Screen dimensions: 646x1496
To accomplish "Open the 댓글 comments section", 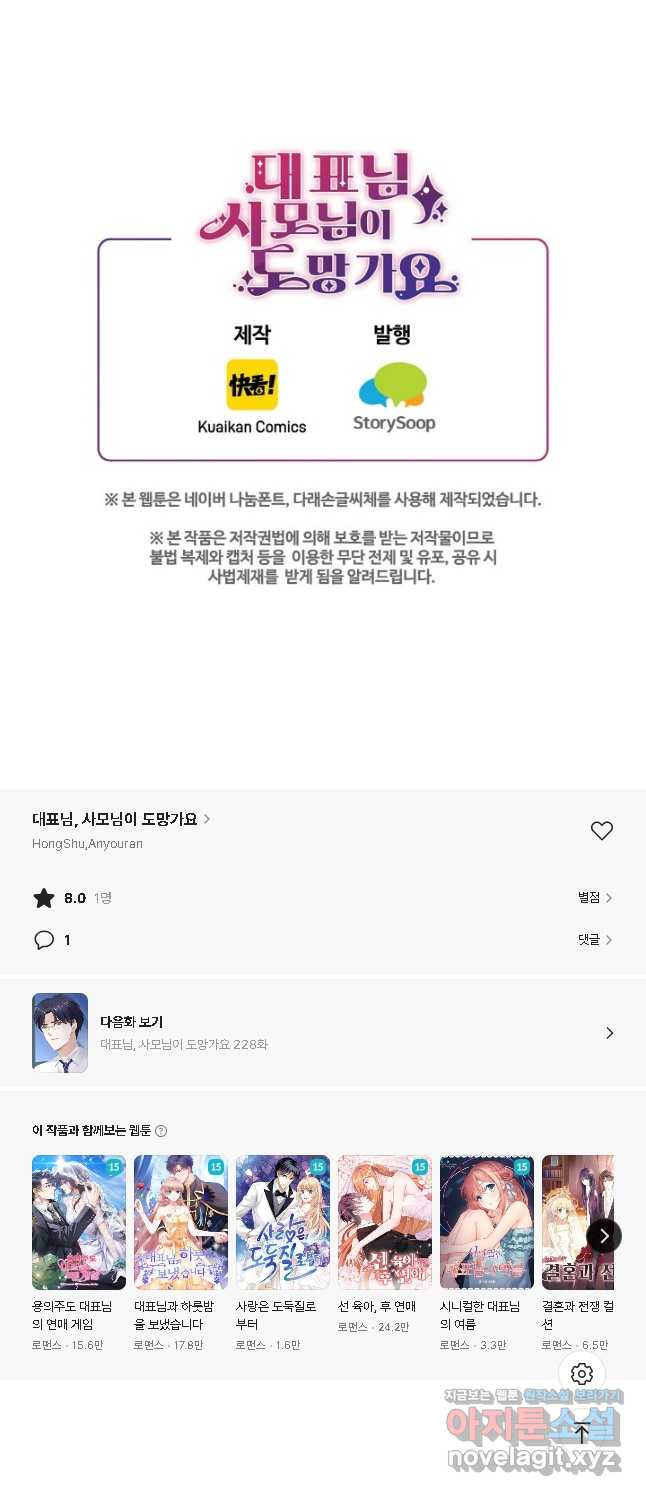I will [x=595, y=940].
